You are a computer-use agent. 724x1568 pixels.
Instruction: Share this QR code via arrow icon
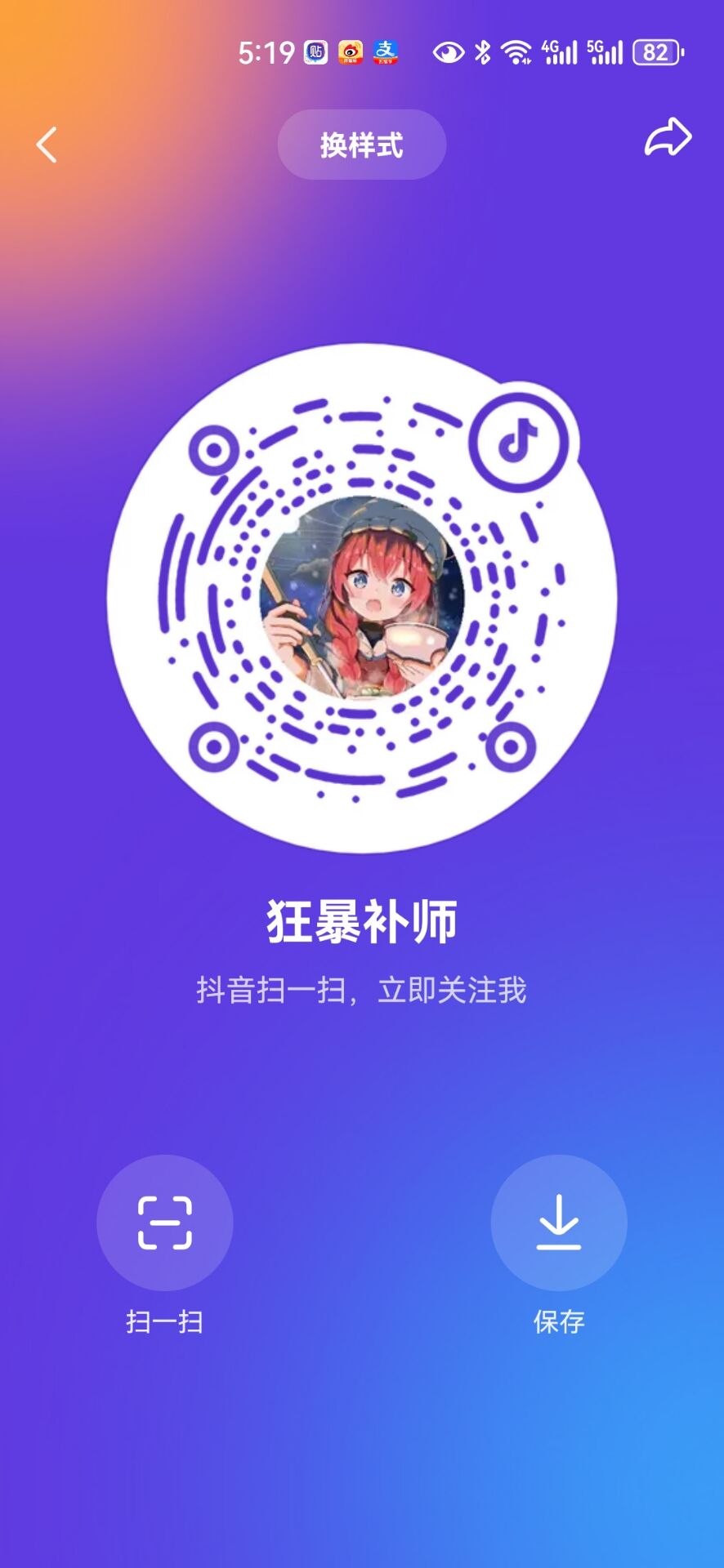point(668,137)
